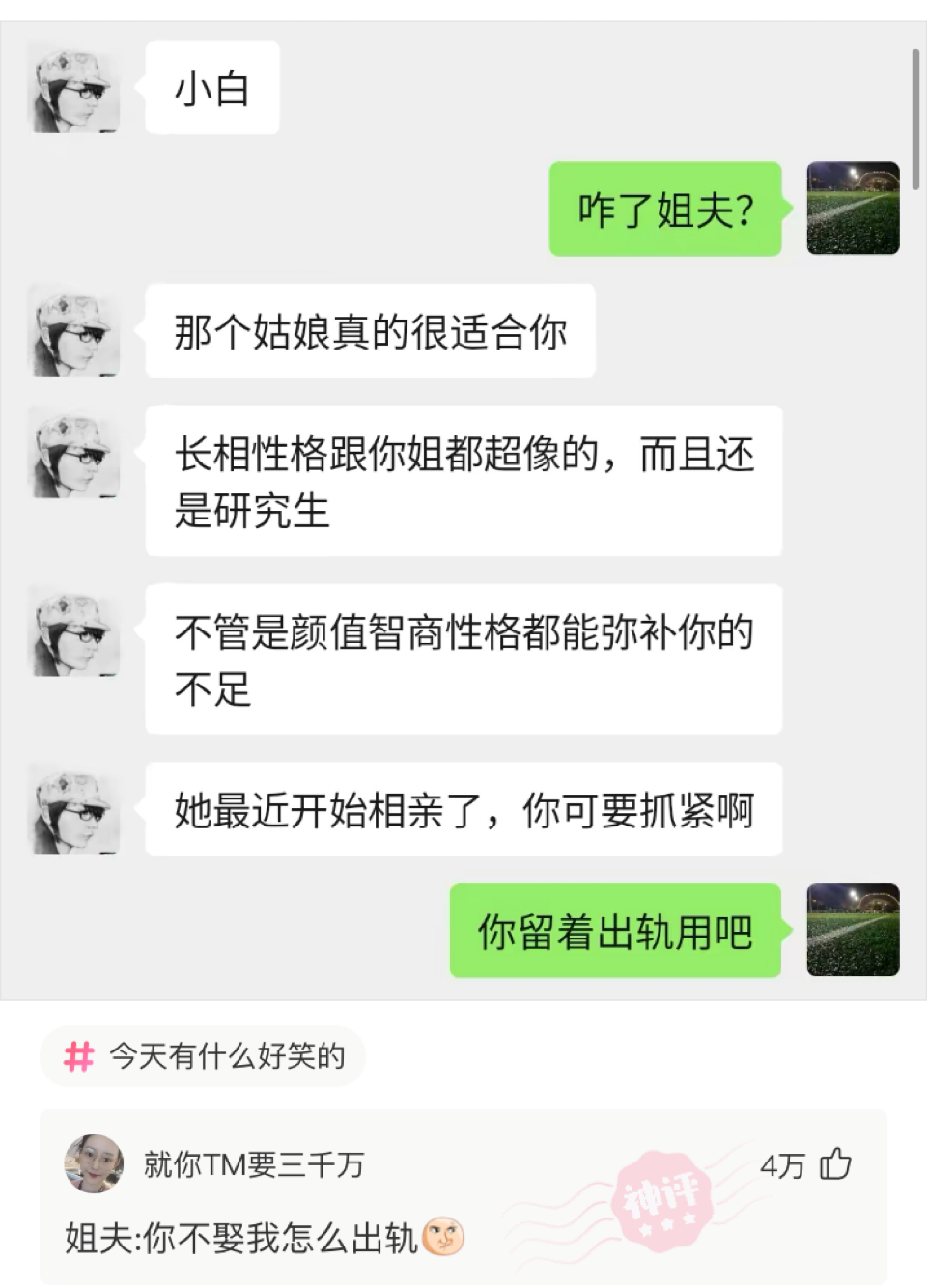Open the topic tag 今天有什么好笑的

click(204, 1056)
